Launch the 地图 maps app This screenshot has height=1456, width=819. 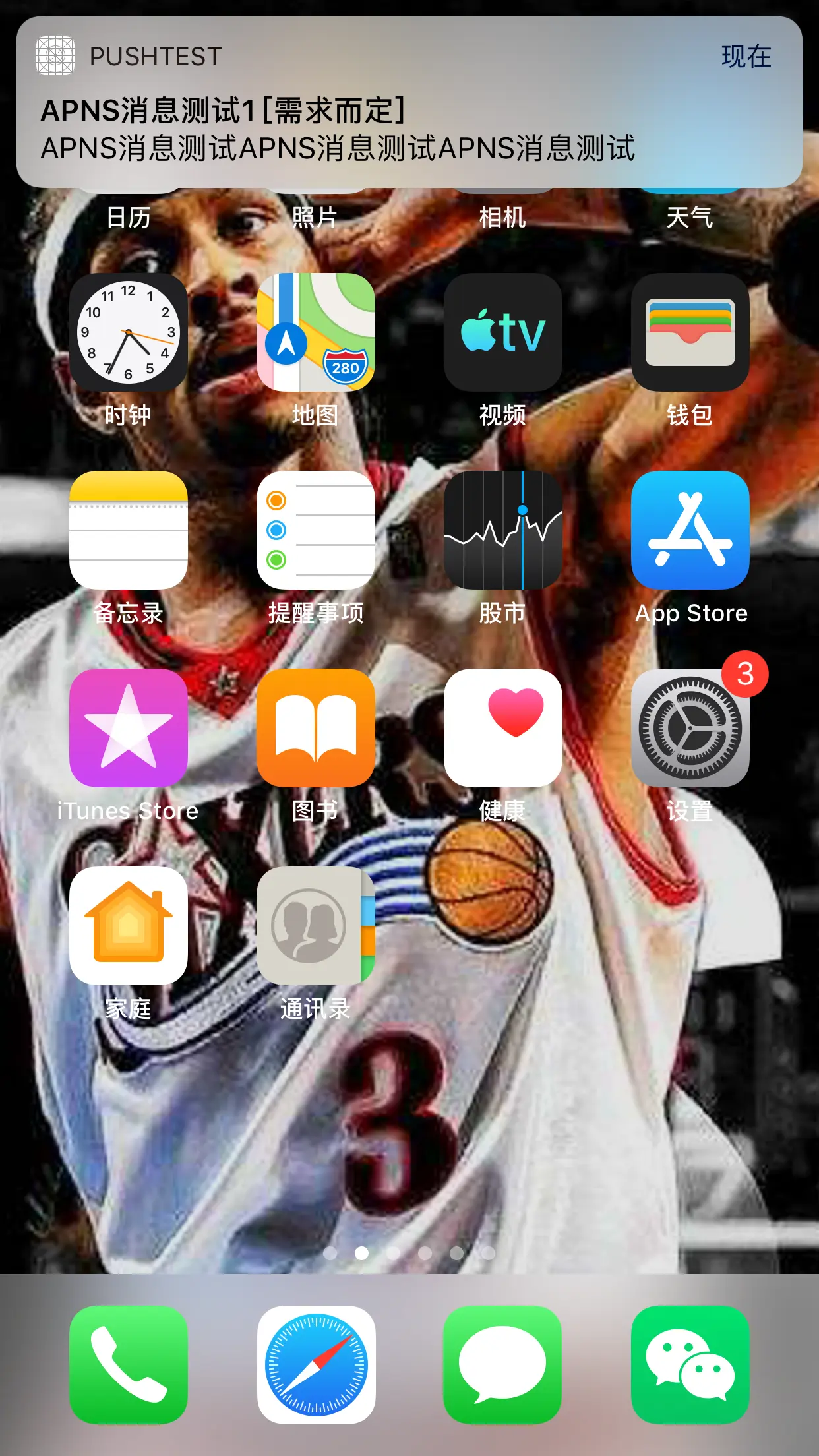pos(316,332)
